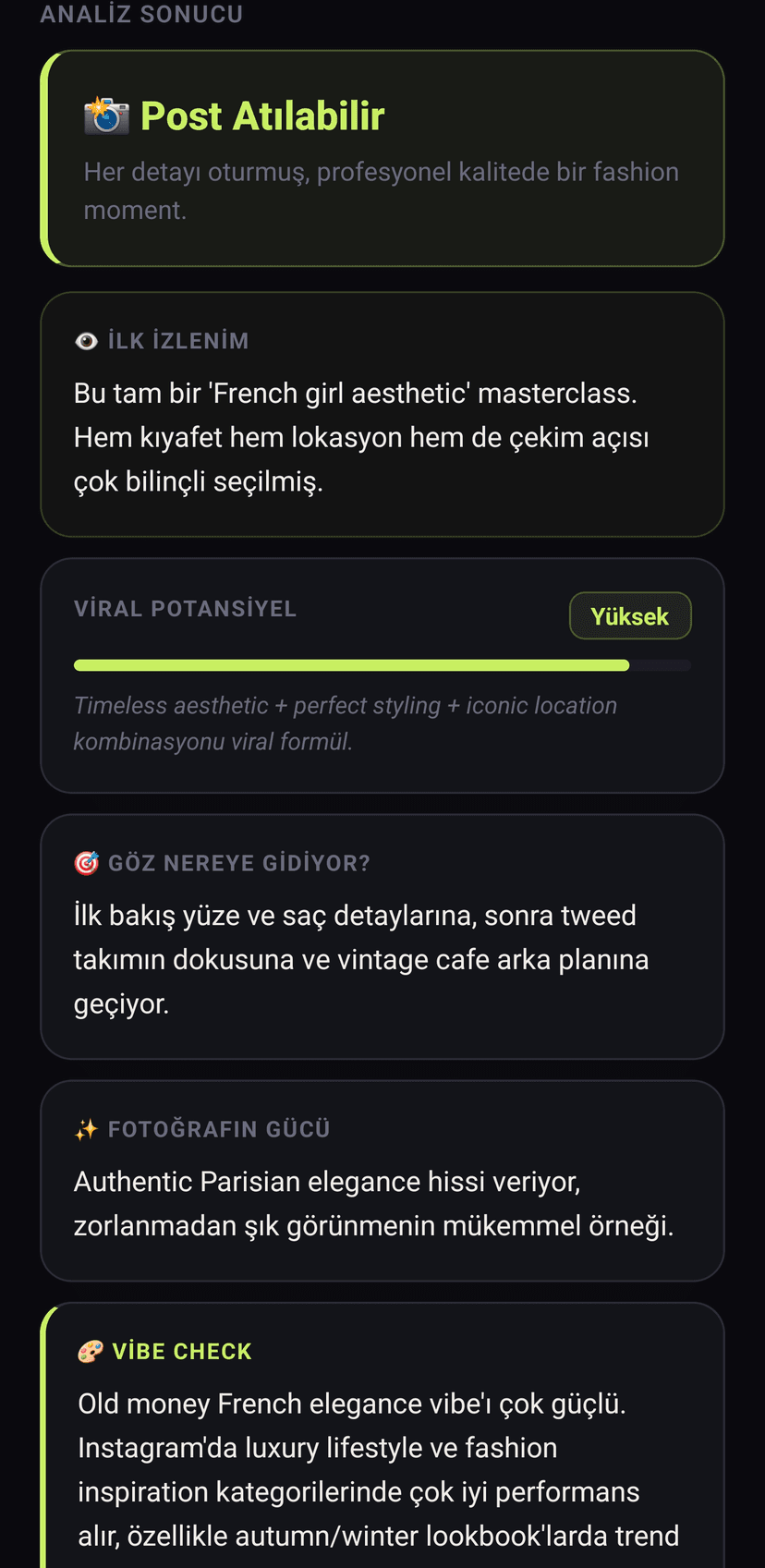Click the viral potential progress bar

tap(382, 664)
